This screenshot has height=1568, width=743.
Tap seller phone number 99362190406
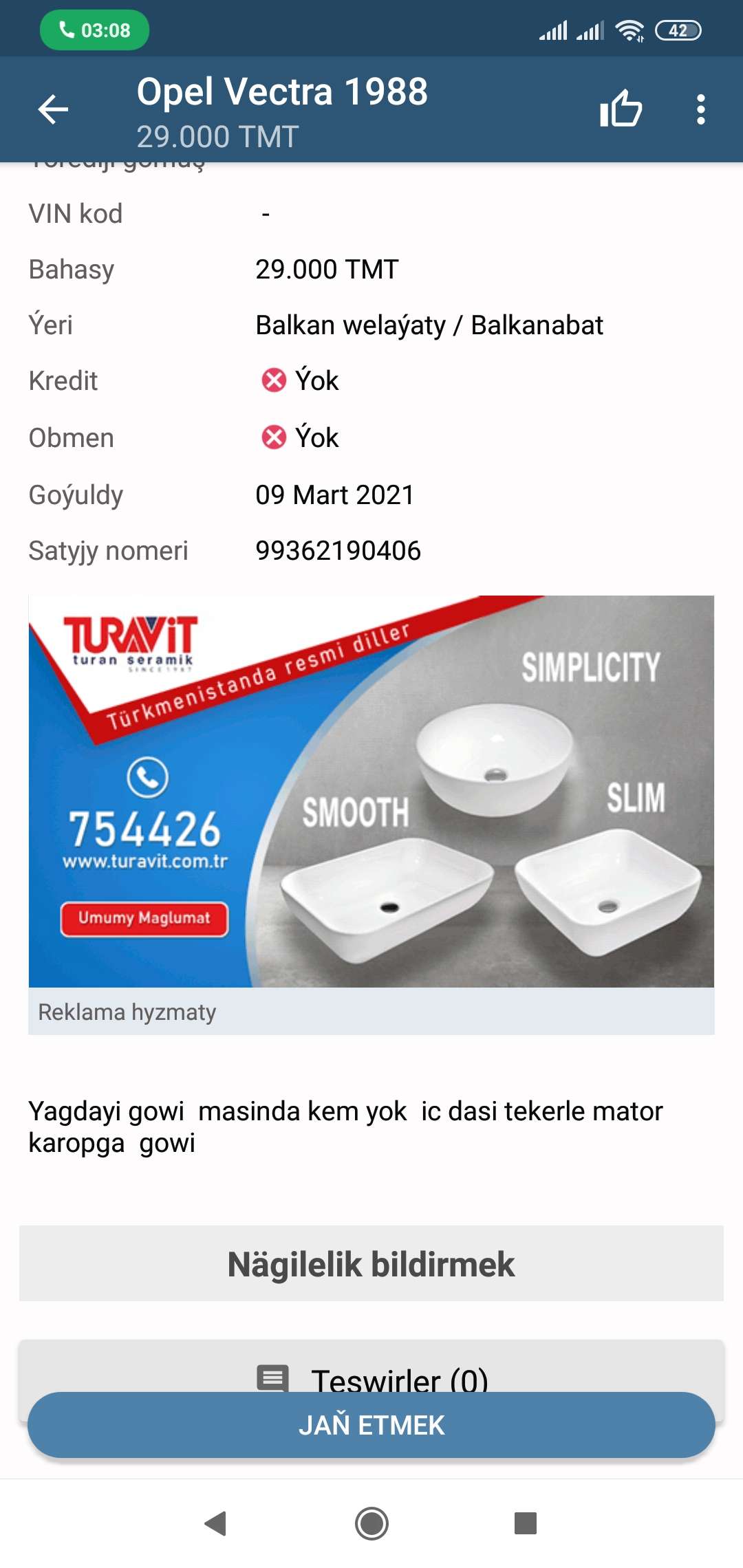click(x=338, y=551)
